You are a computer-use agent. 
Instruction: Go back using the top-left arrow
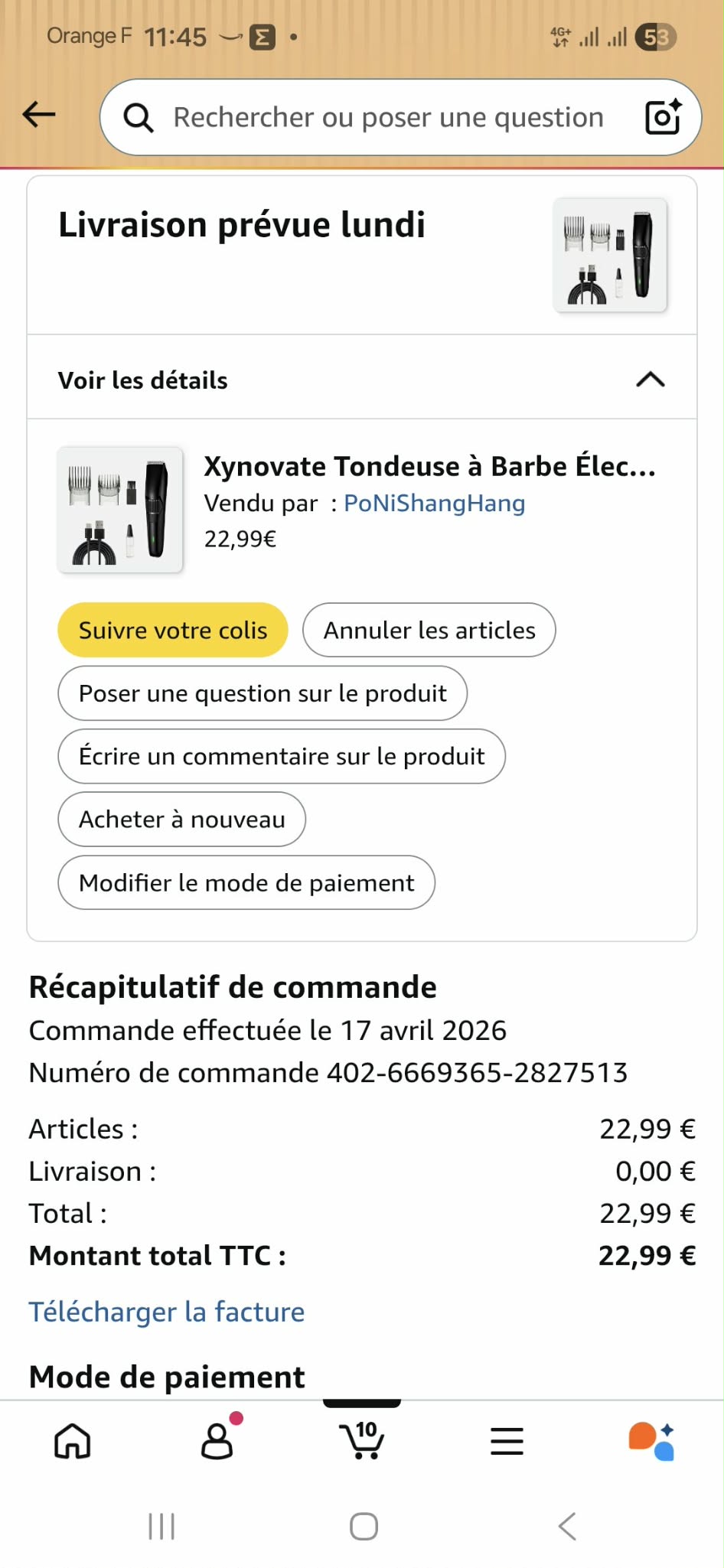(x=39, y=116)
